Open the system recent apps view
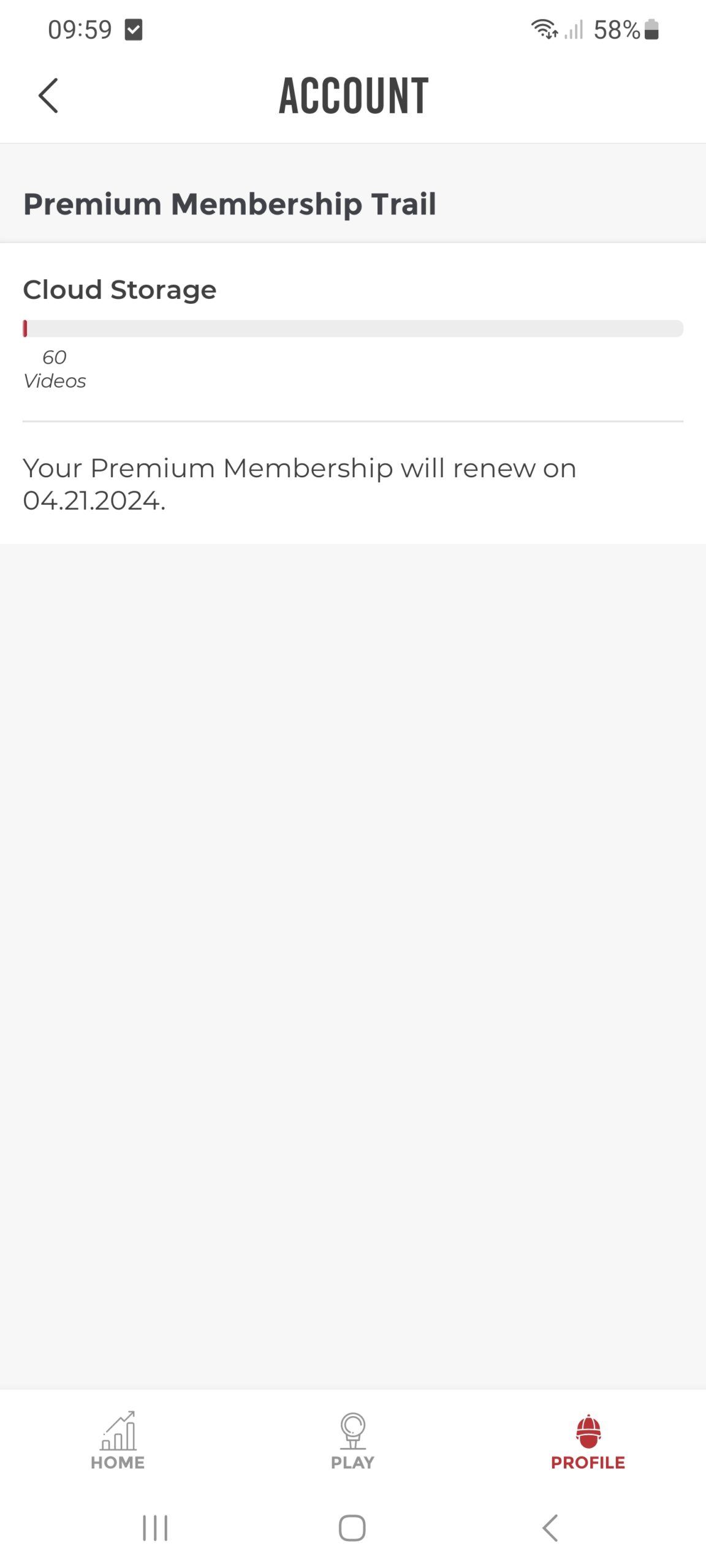The height and width of the screenshot is (1568, 706). [154, 1528]
